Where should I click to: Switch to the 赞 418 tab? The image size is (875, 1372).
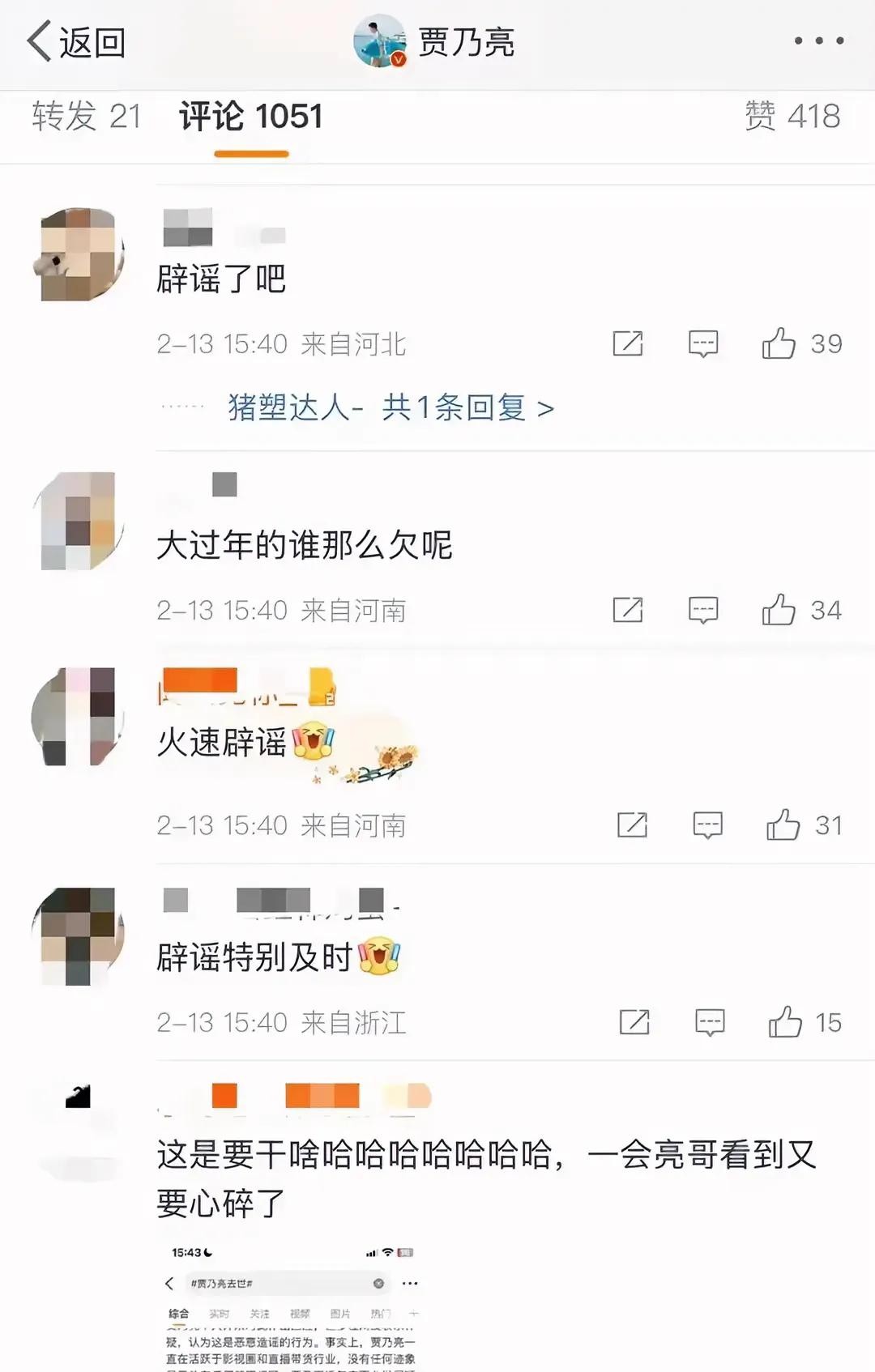(x=792, y=117)
